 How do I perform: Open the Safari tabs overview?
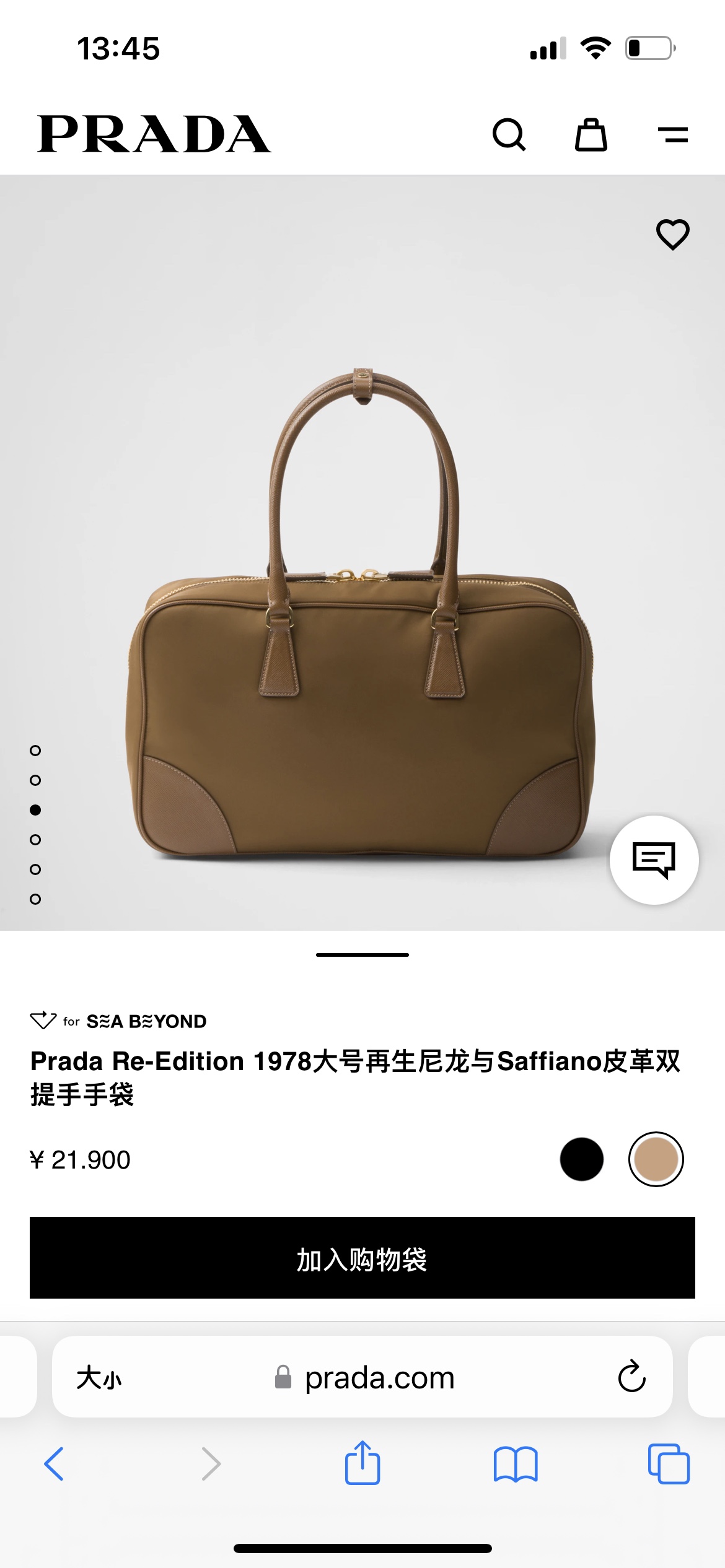[668, 1464]
